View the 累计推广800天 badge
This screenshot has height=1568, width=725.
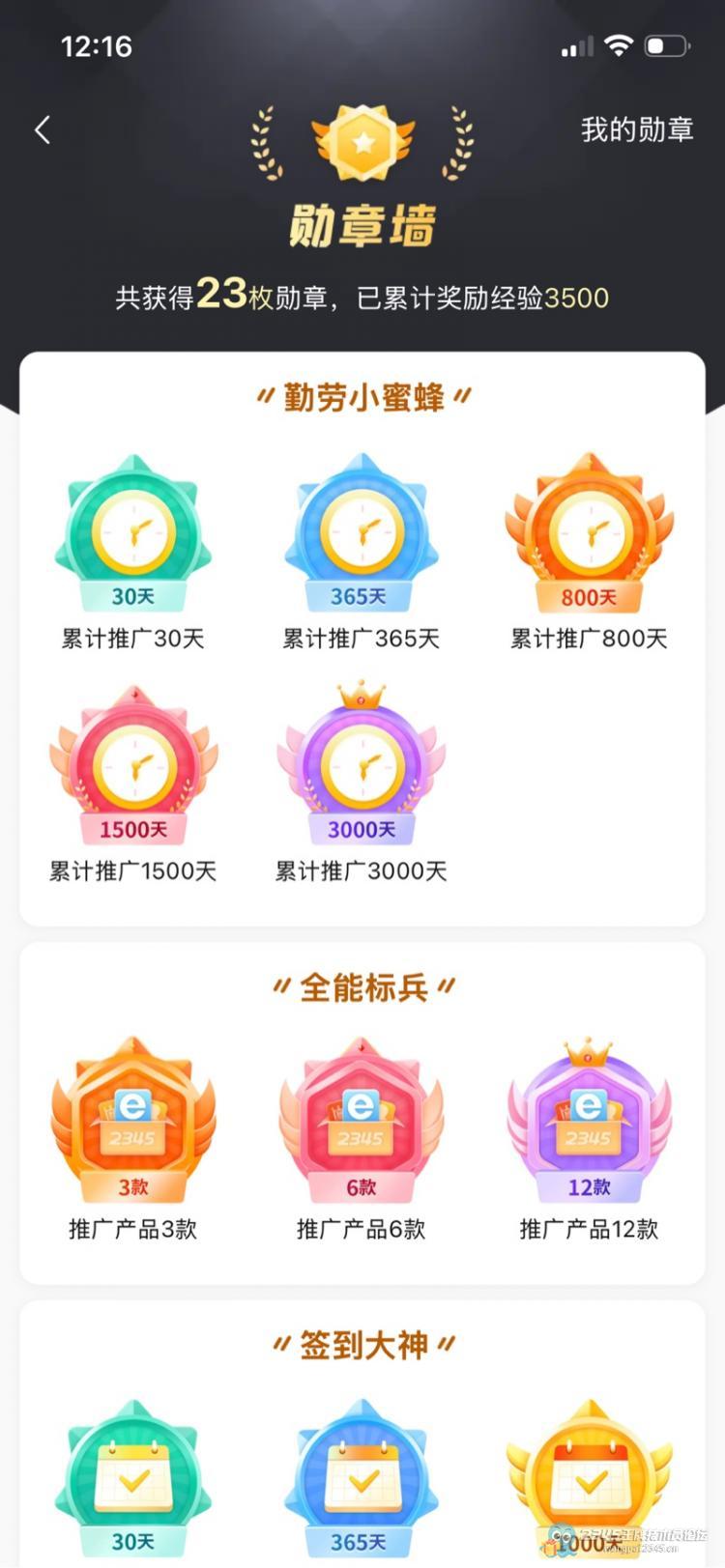coord(589,534)
